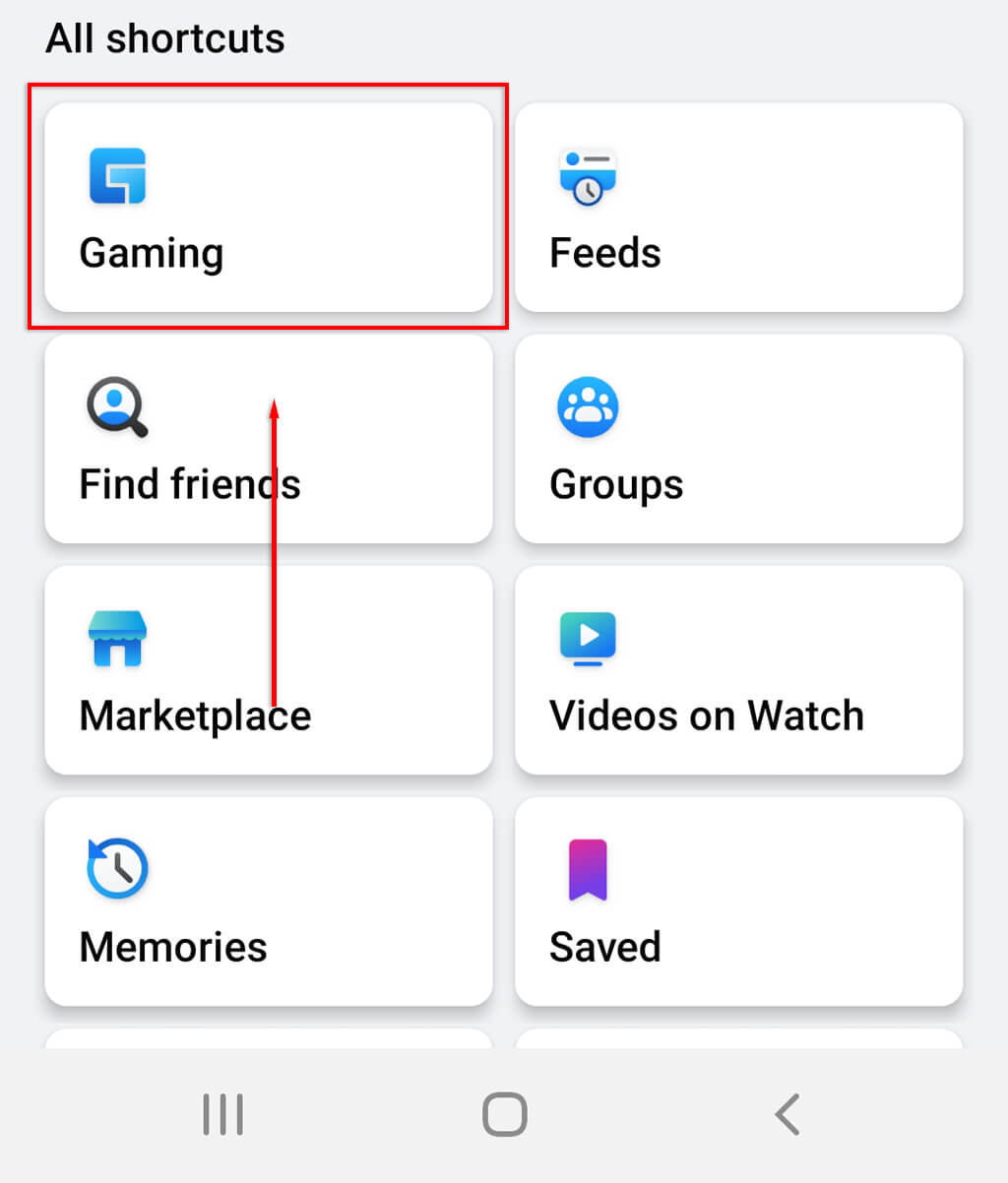Image resolution: width=1008 pixels, height=1183 pixels.
Task: Go to the phone's home screen
Action: point(504,1115)
